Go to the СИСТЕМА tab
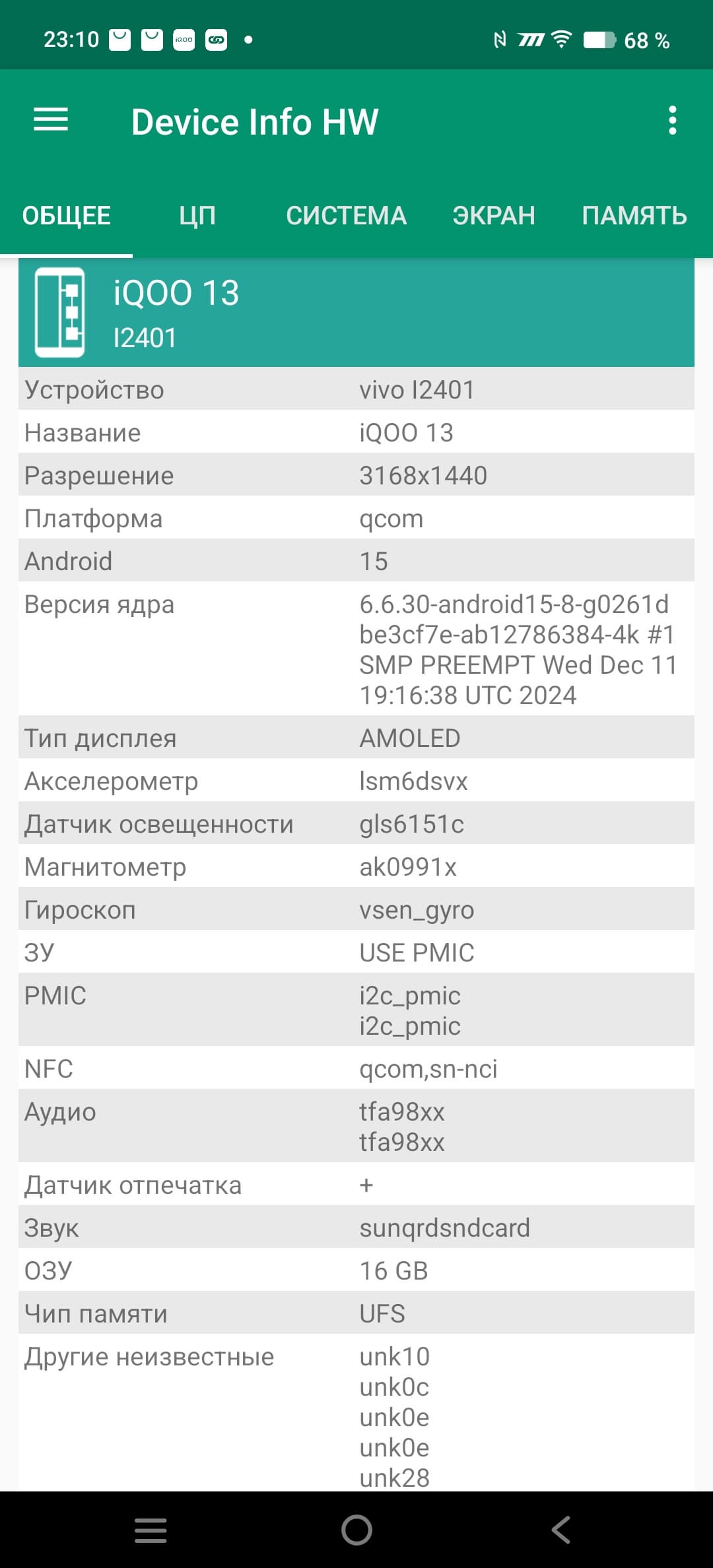The height and width of the screenshot is (1568, 713). tap(346, 216)
